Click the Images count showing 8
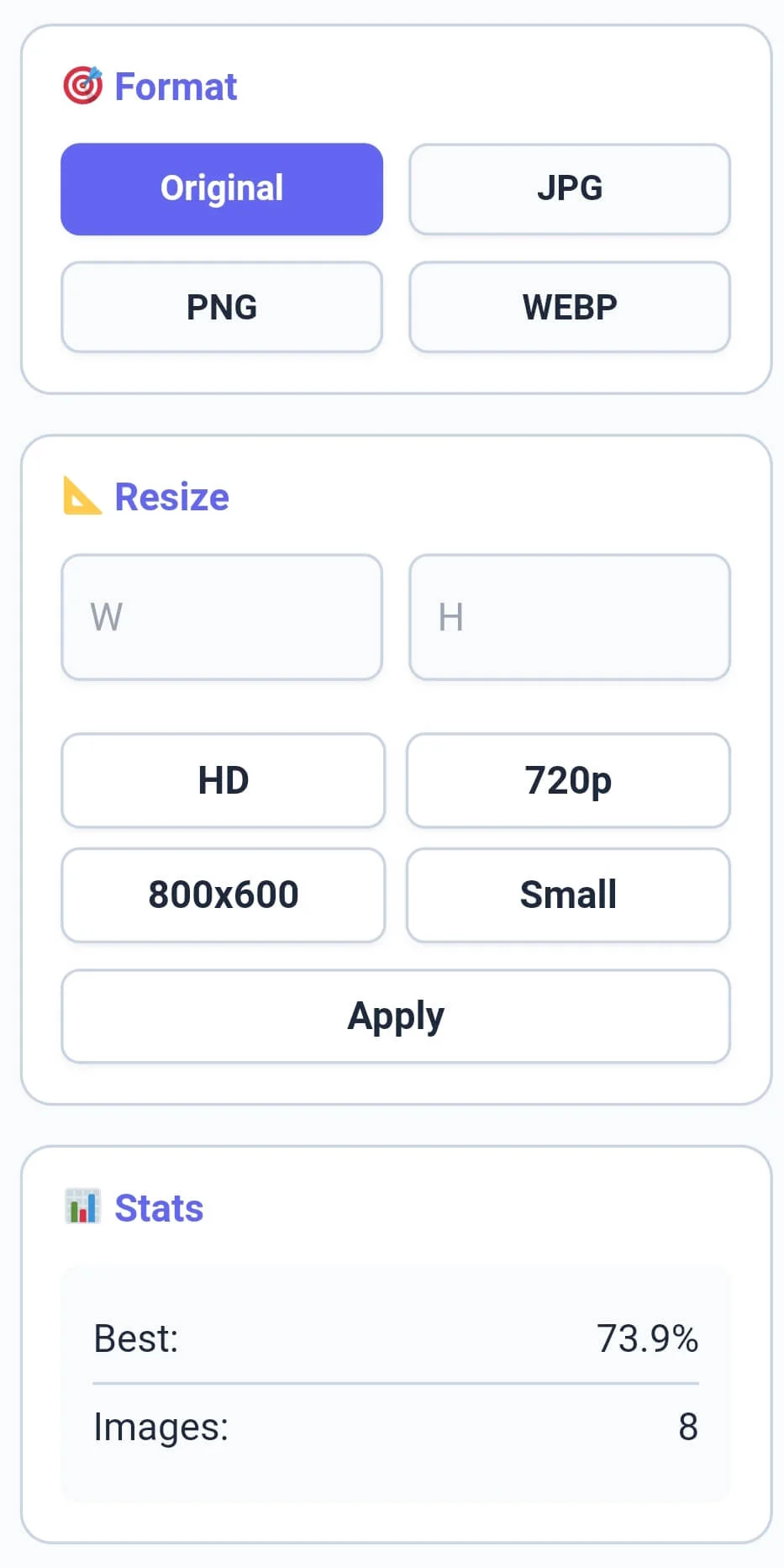784x1568 pixels. click(x=688, y=1426)
